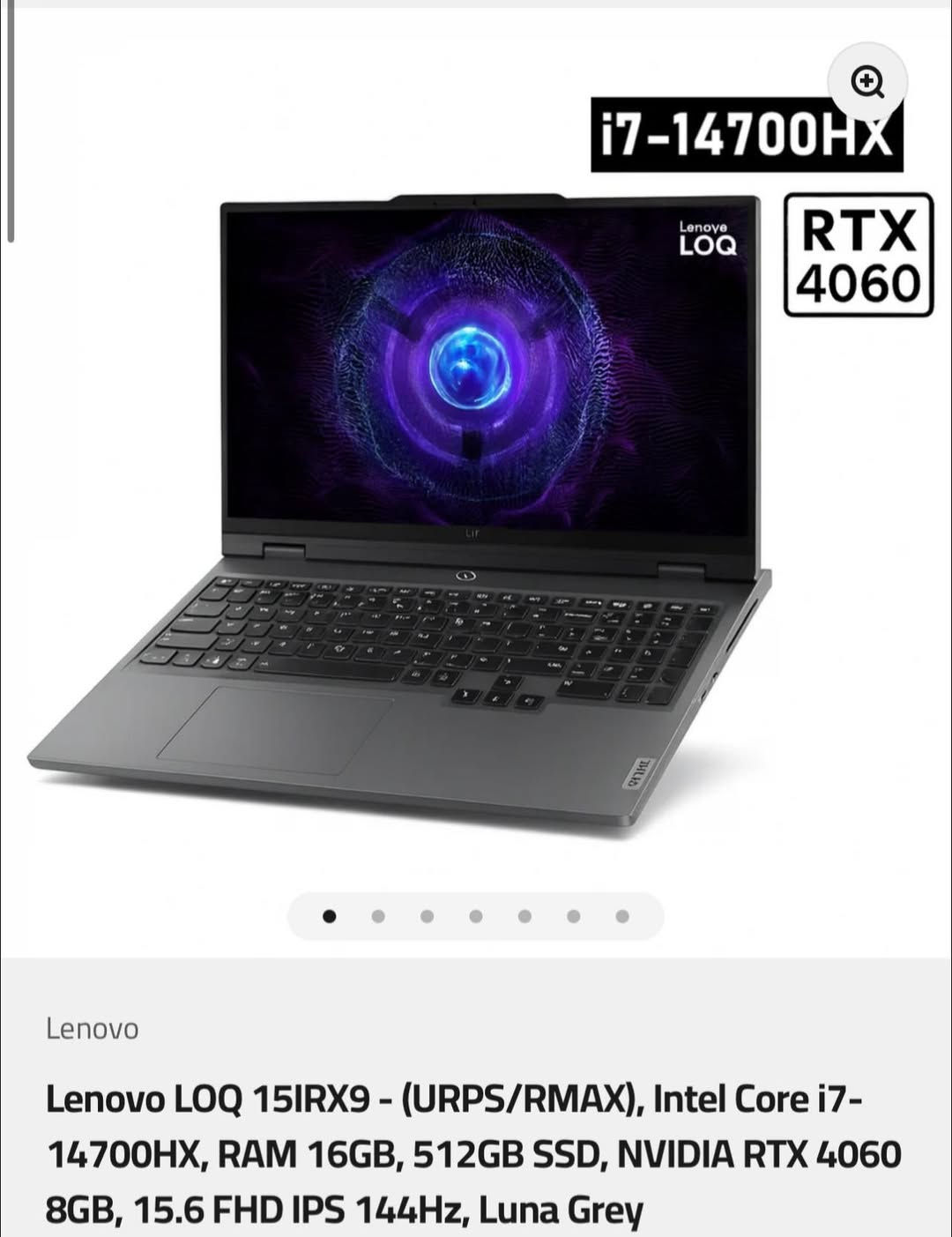This screenshot has height=1237, width=952.
Task: Select the last image carousel dot
Action: coord(622,916)
